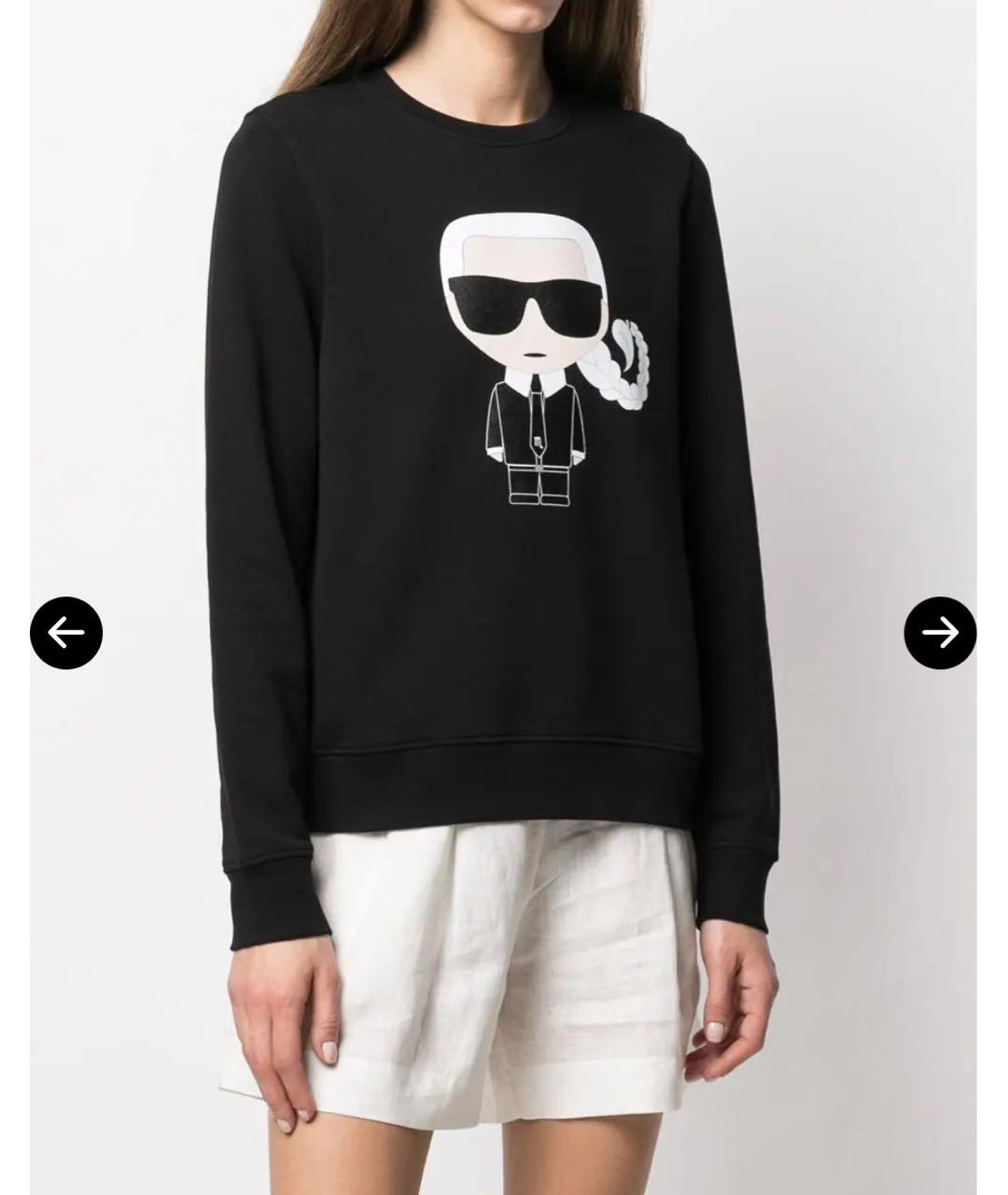Show the next product photo
Viewport: 1008px width, 1195px height.
(x=940, y=633)
